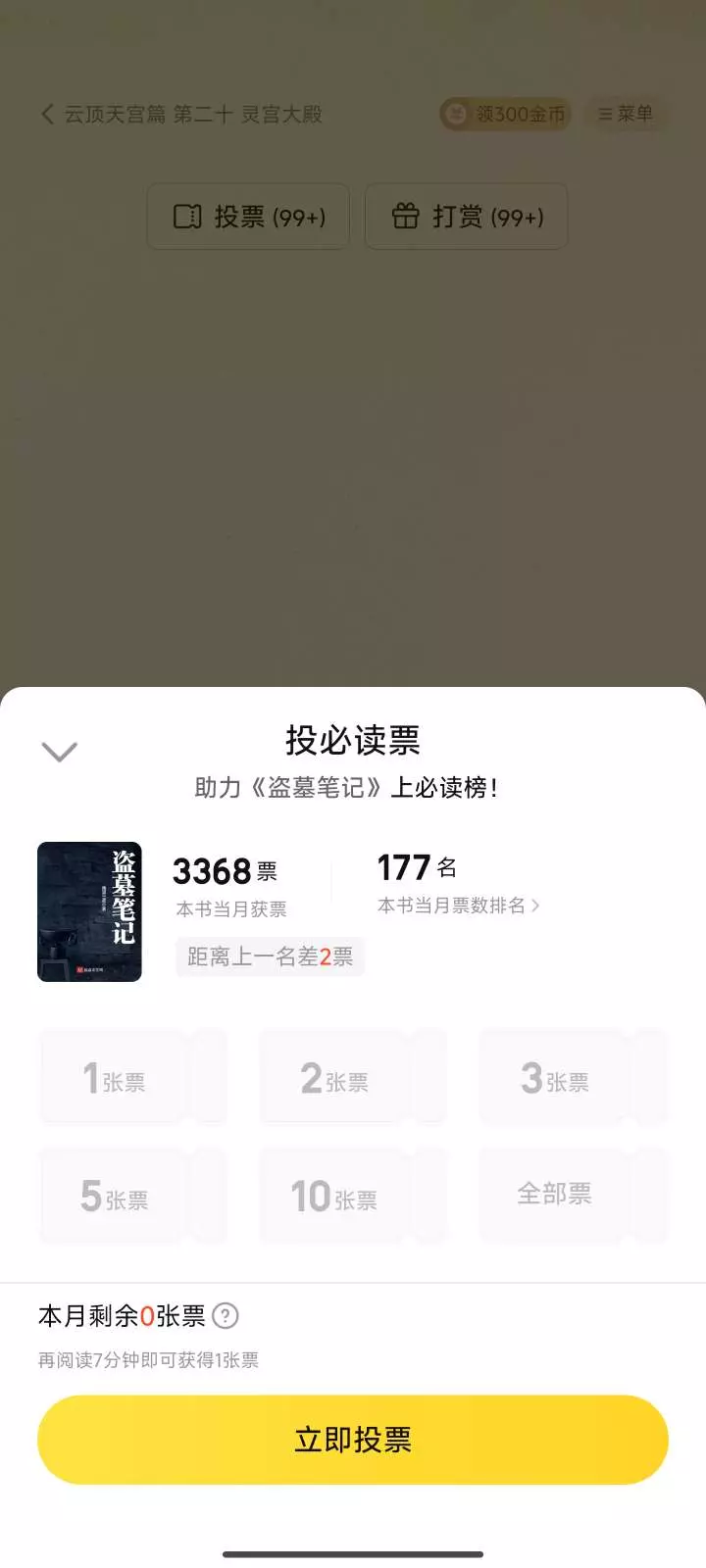Open the 盗墓笔记 book cover
This screenshot has height=1568, width=706.
pos(89,911)
